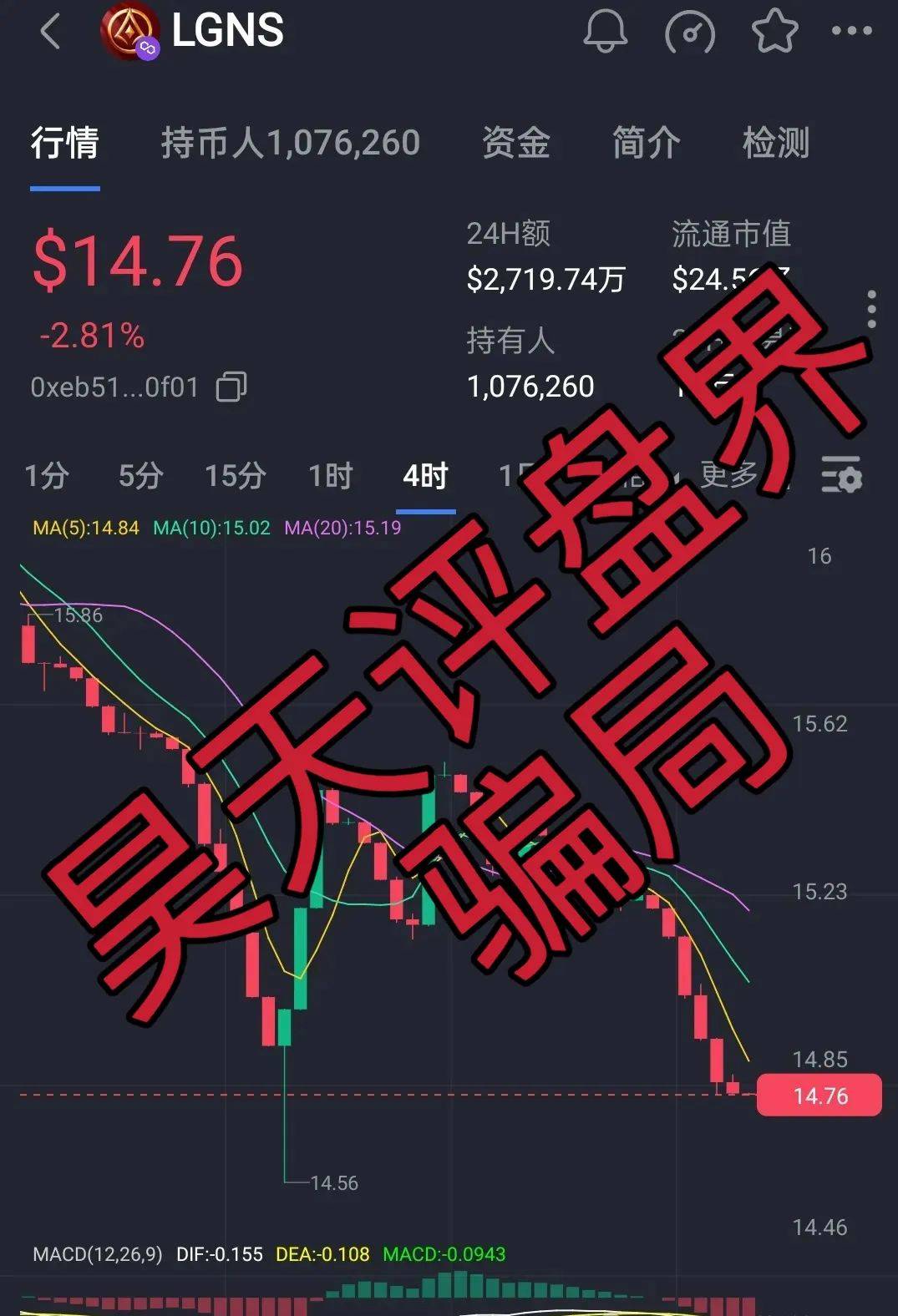Select the 1分 chart interval
Viewport: 898px width, 1316px height.
tap(46, 476)
